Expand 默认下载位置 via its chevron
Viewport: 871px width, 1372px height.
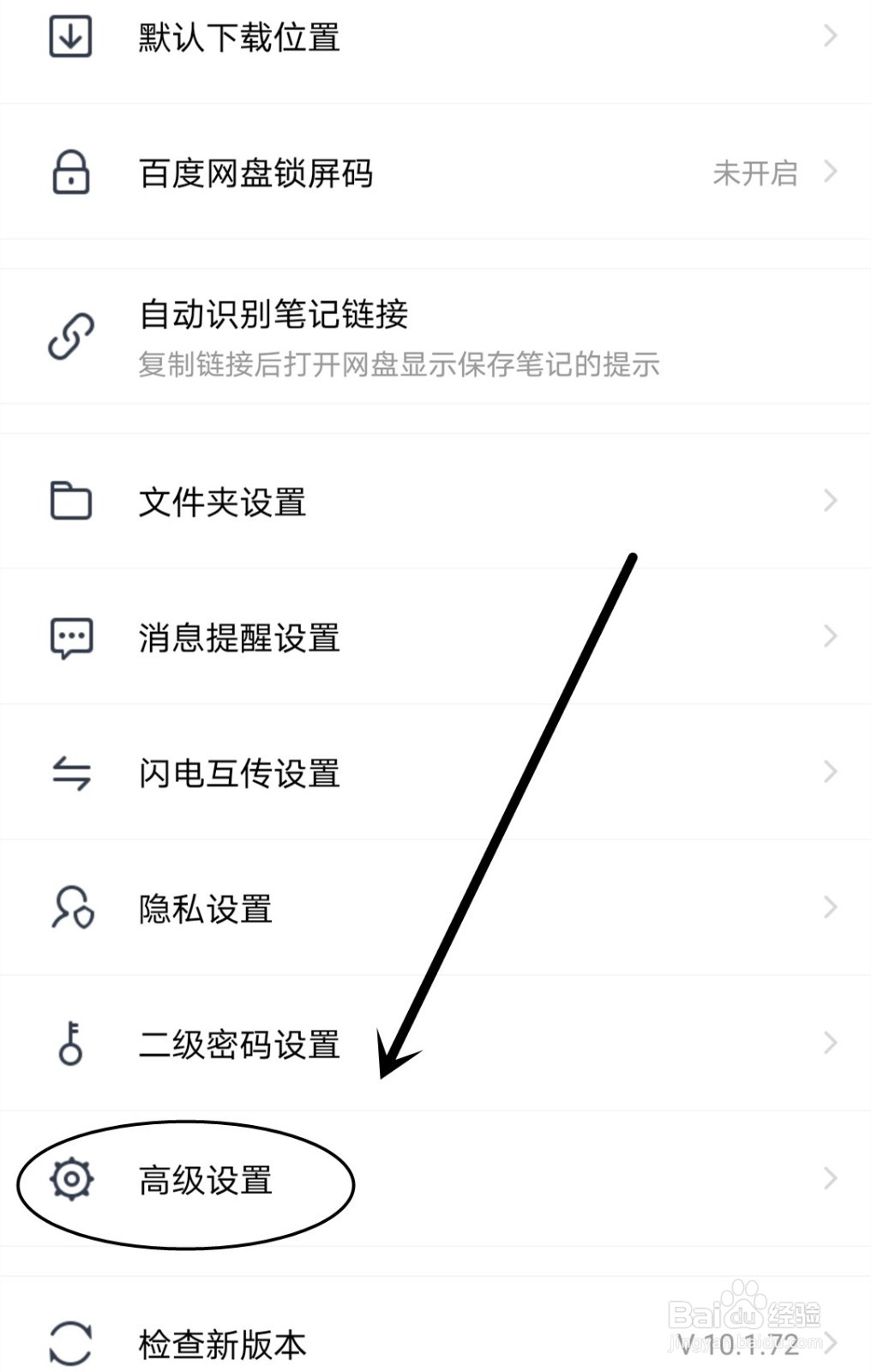(x=830, y=36)
